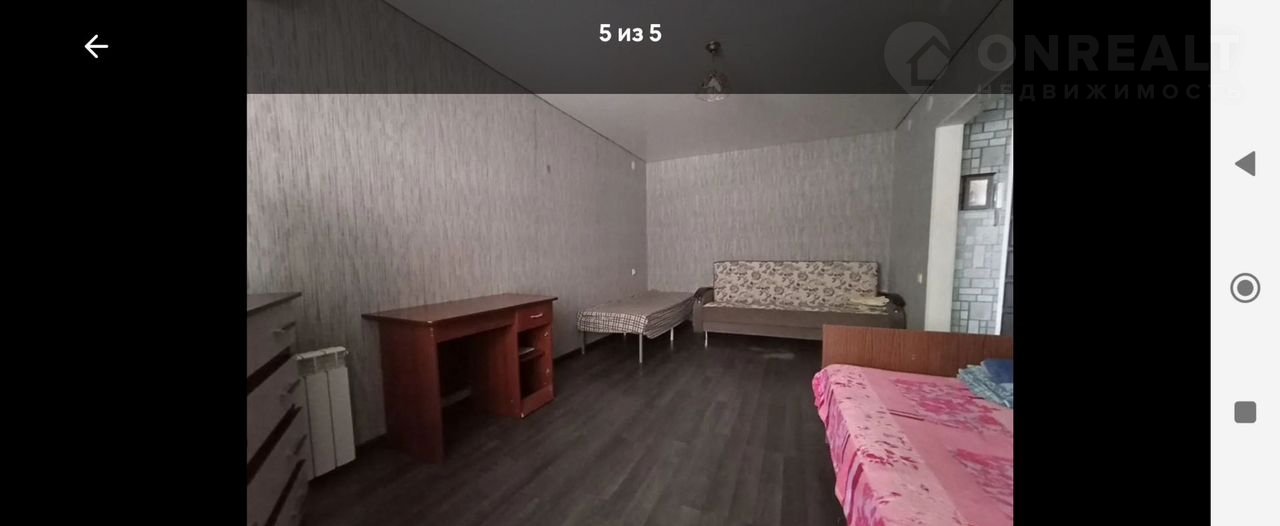
Task: Open recent apps with the square button
Action: coord(1245,412)
